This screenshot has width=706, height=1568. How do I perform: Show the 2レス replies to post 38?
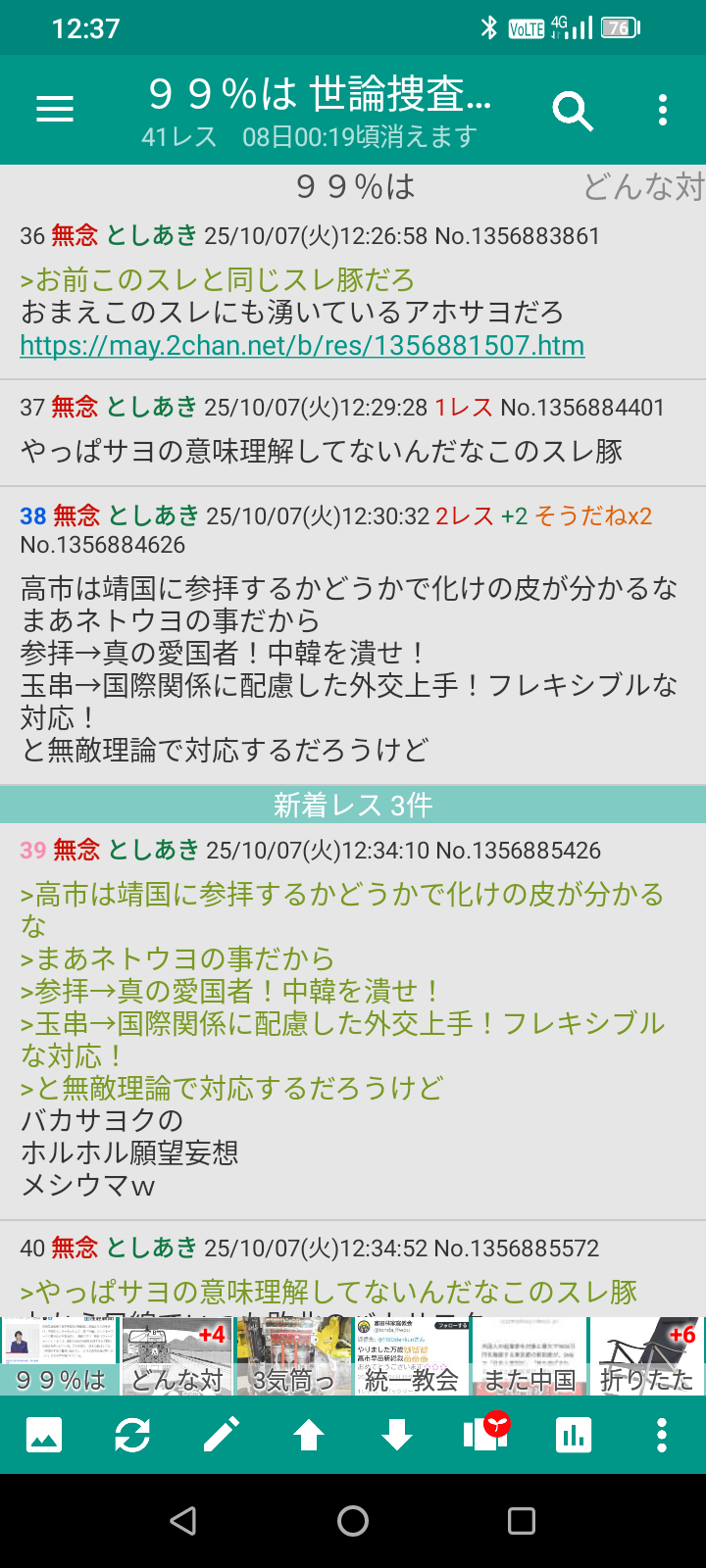(464, 516)
